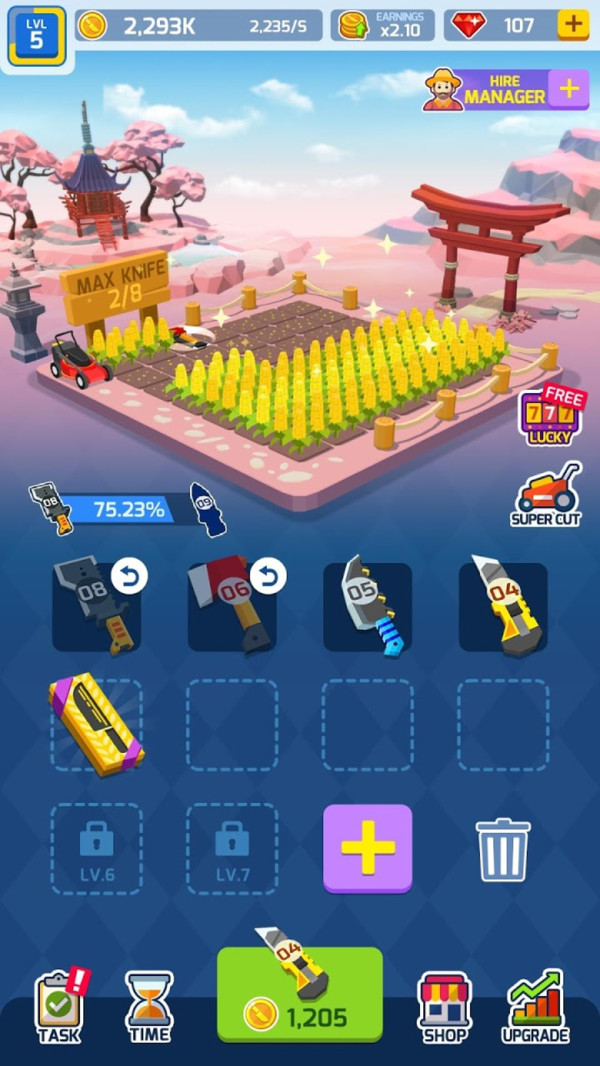Select the level 05 knife

tap(367, 606)
